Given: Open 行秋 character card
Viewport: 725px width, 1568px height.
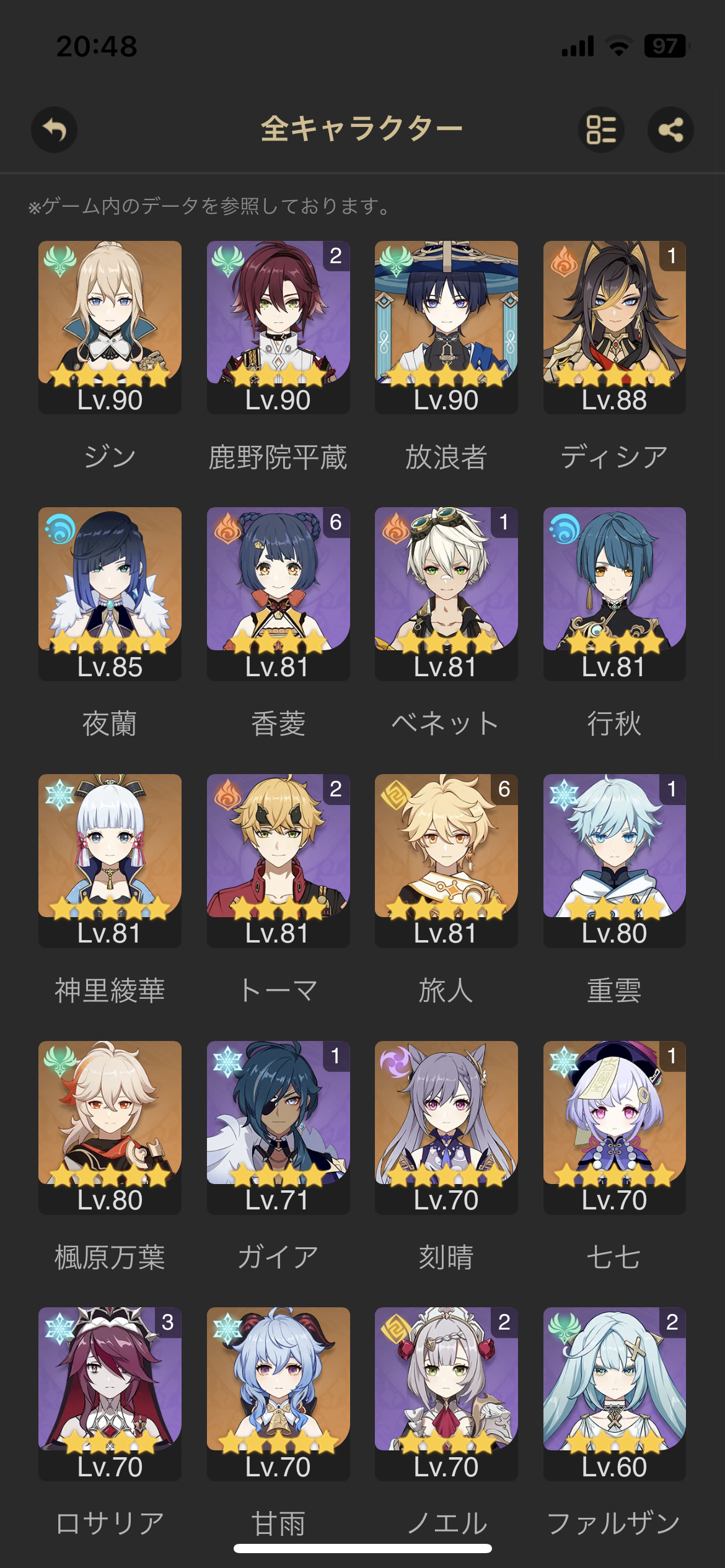Looking at the screenshot, I should pos(614,593).
